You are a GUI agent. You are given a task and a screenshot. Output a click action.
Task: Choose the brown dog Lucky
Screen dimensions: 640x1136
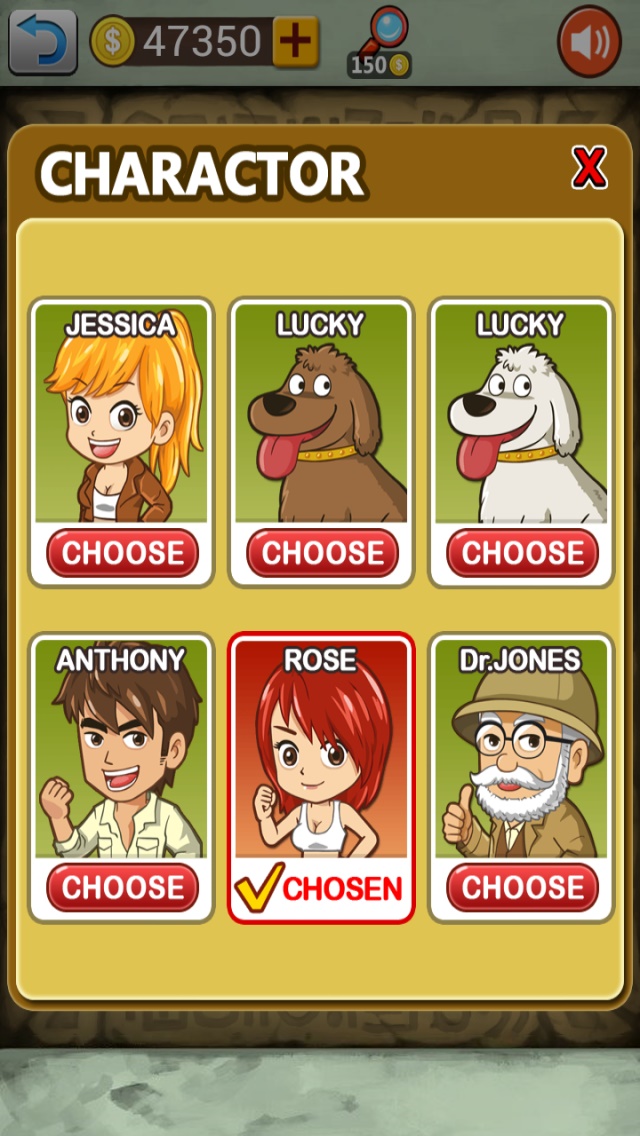(x=322, y=553)
